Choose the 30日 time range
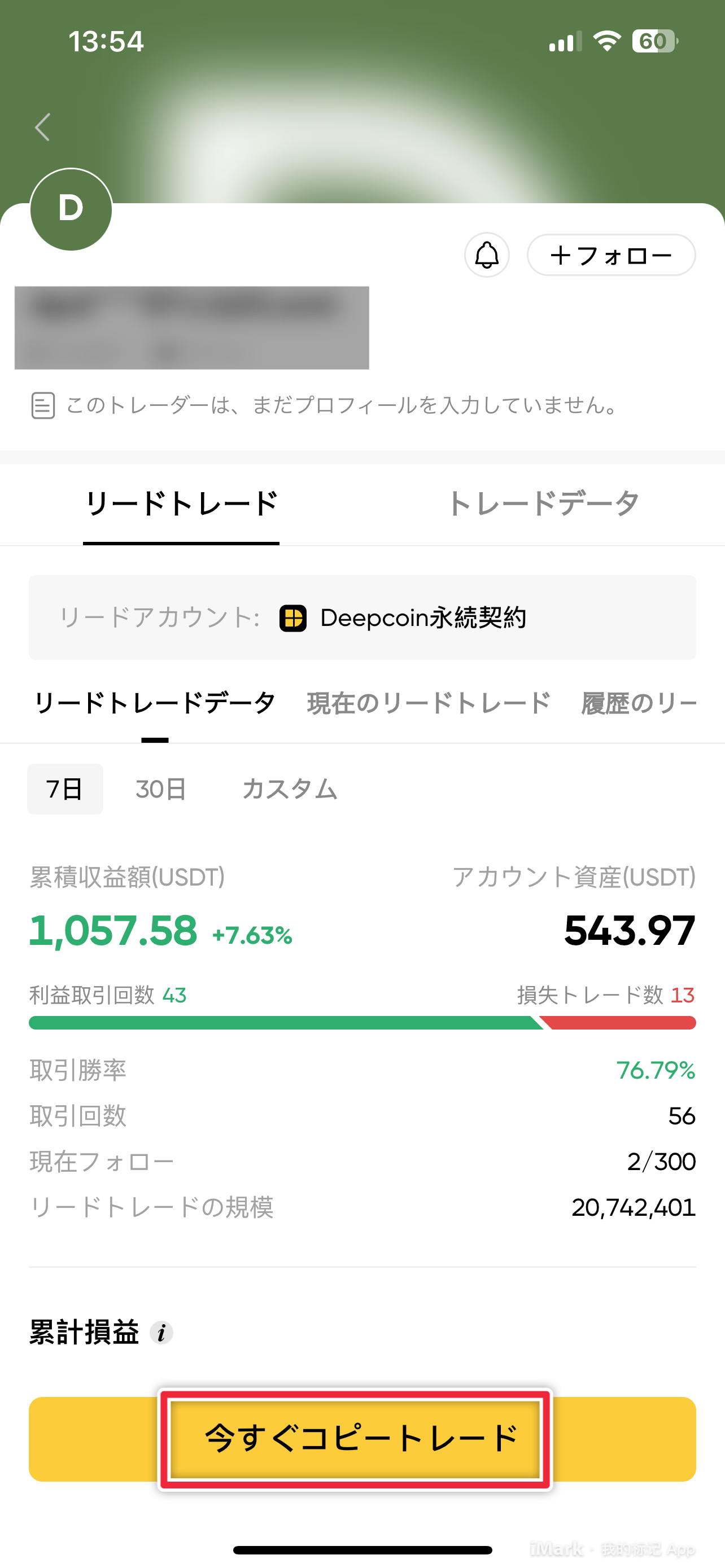 click(x=161, y=789)
